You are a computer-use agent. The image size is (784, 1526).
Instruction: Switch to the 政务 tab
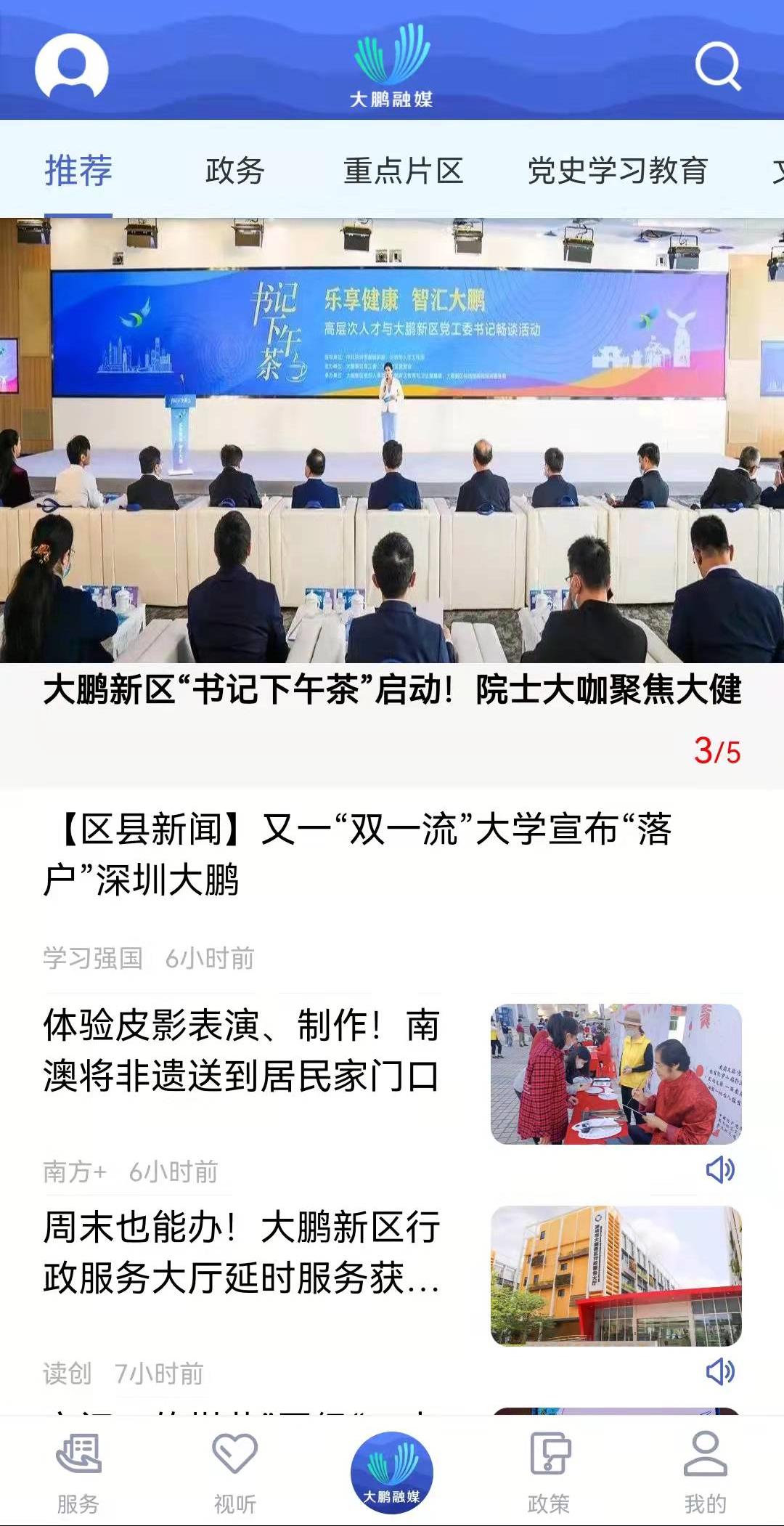pyautogui.click(x=234, y=171)
